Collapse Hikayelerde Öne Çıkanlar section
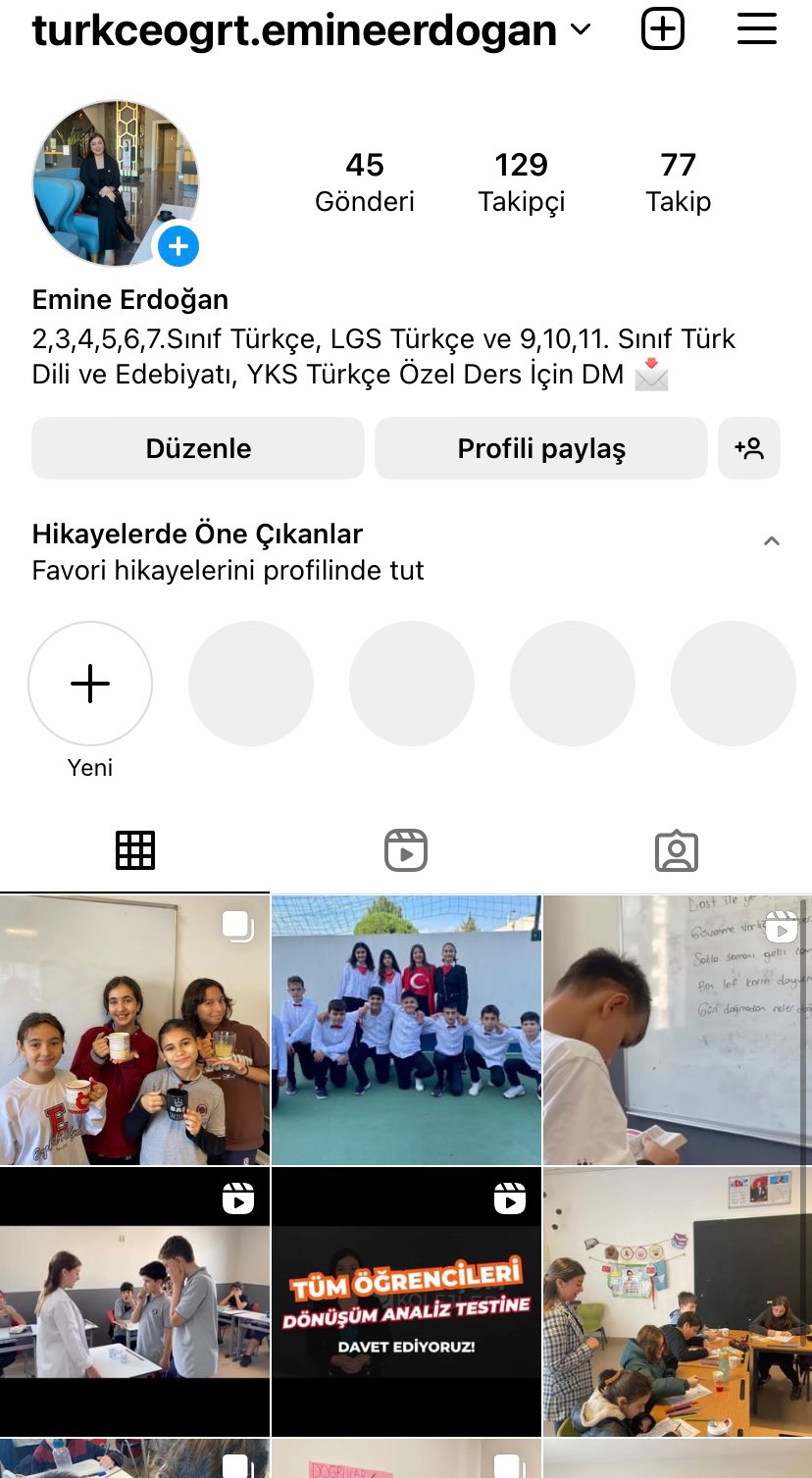Viewport: 812px width, 1478px height. 772,541
